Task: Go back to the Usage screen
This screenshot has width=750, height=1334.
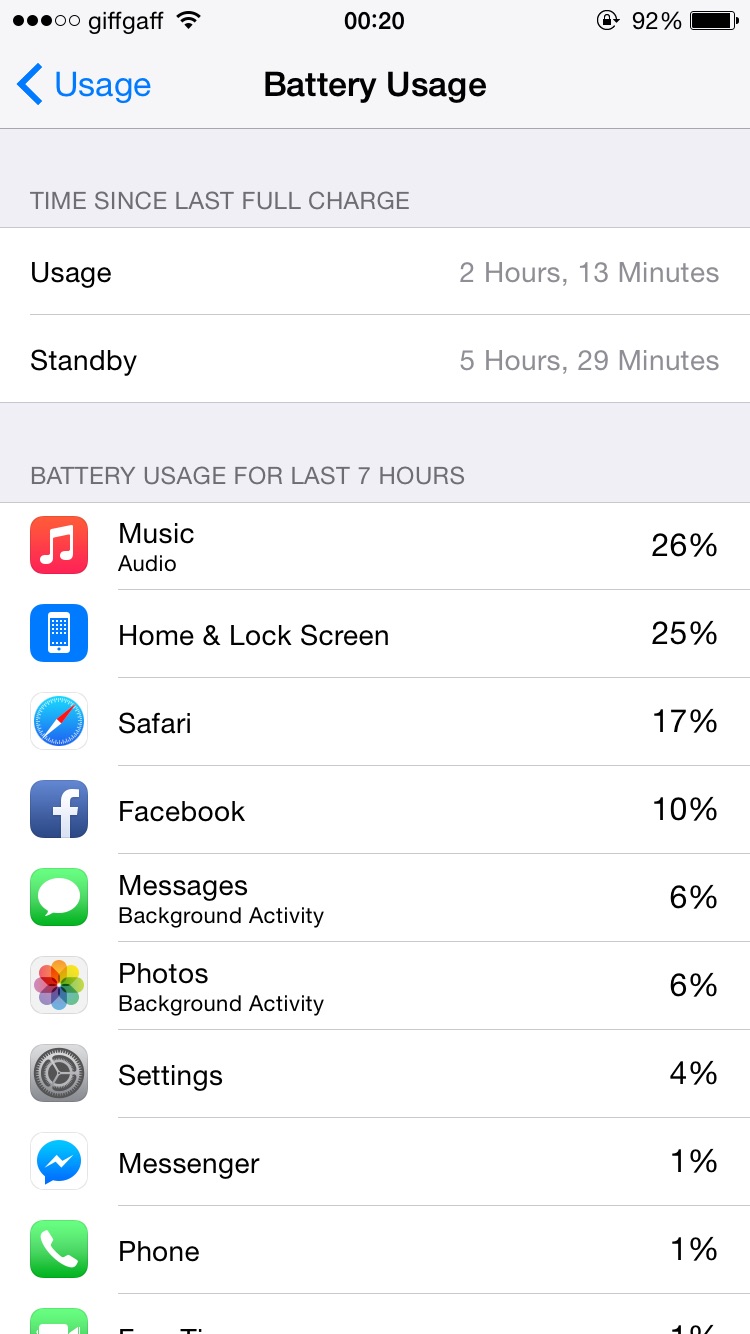Action: 84,85
